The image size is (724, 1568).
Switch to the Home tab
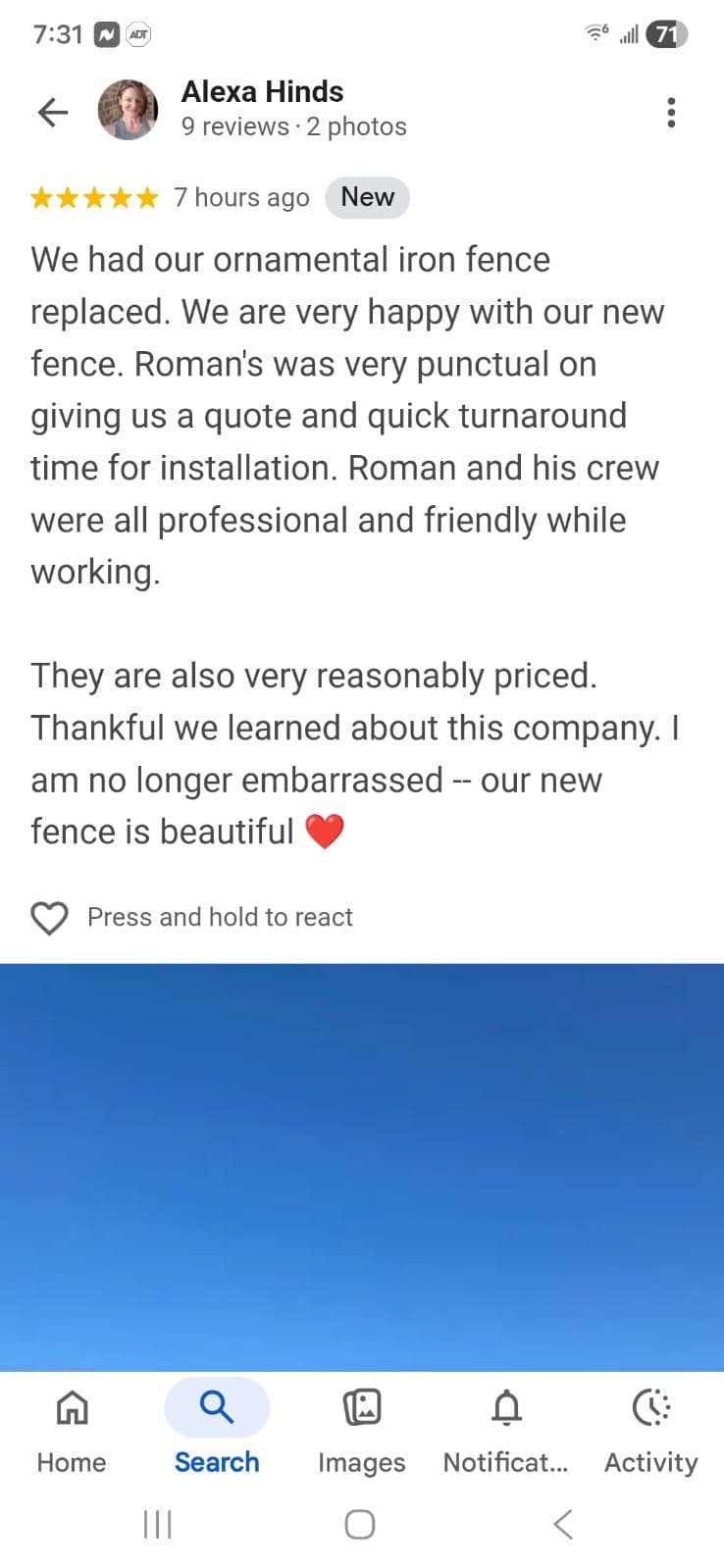tap(72, 1430)
